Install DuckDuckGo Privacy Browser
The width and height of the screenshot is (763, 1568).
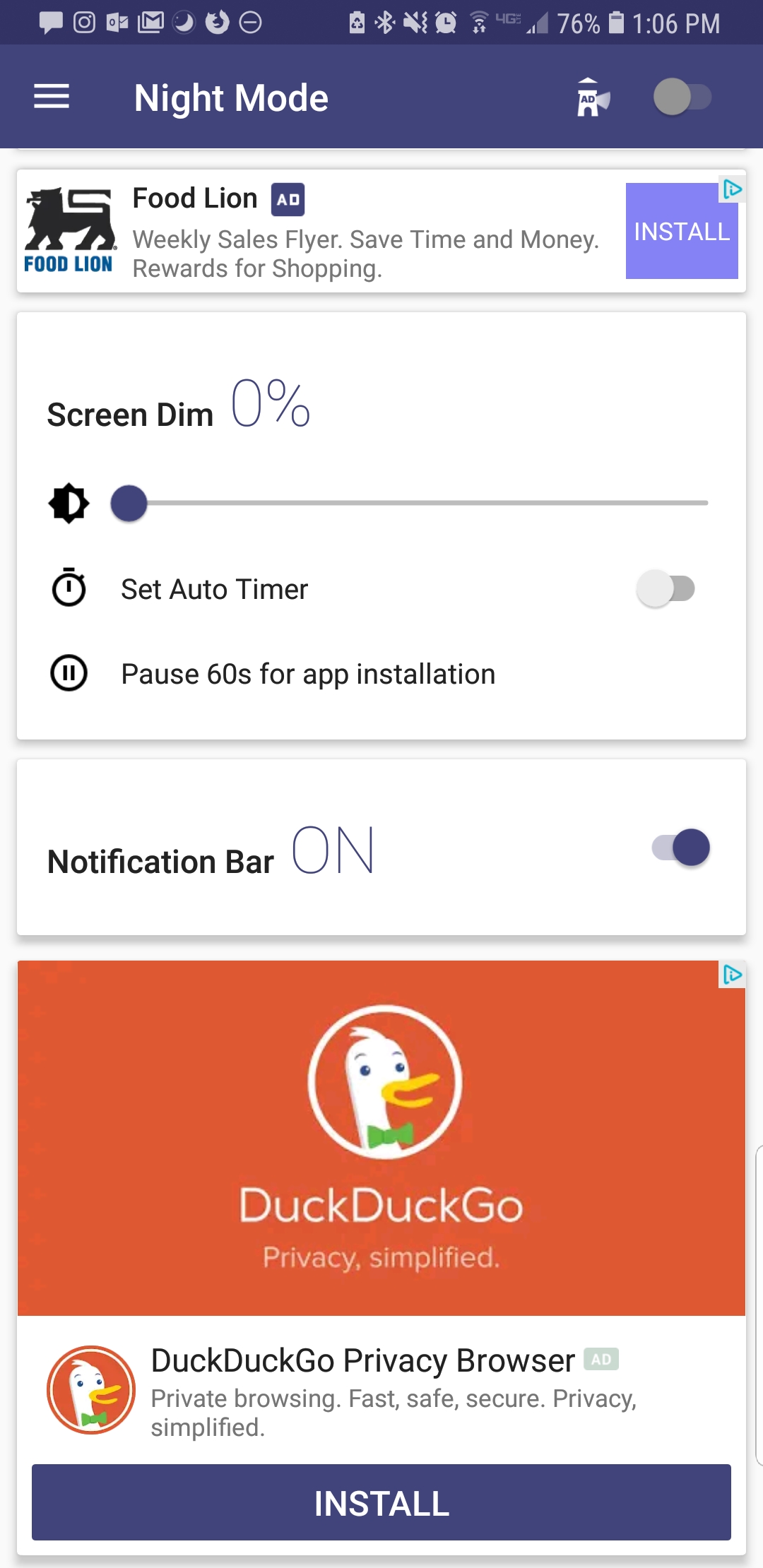click(381, 1503)
